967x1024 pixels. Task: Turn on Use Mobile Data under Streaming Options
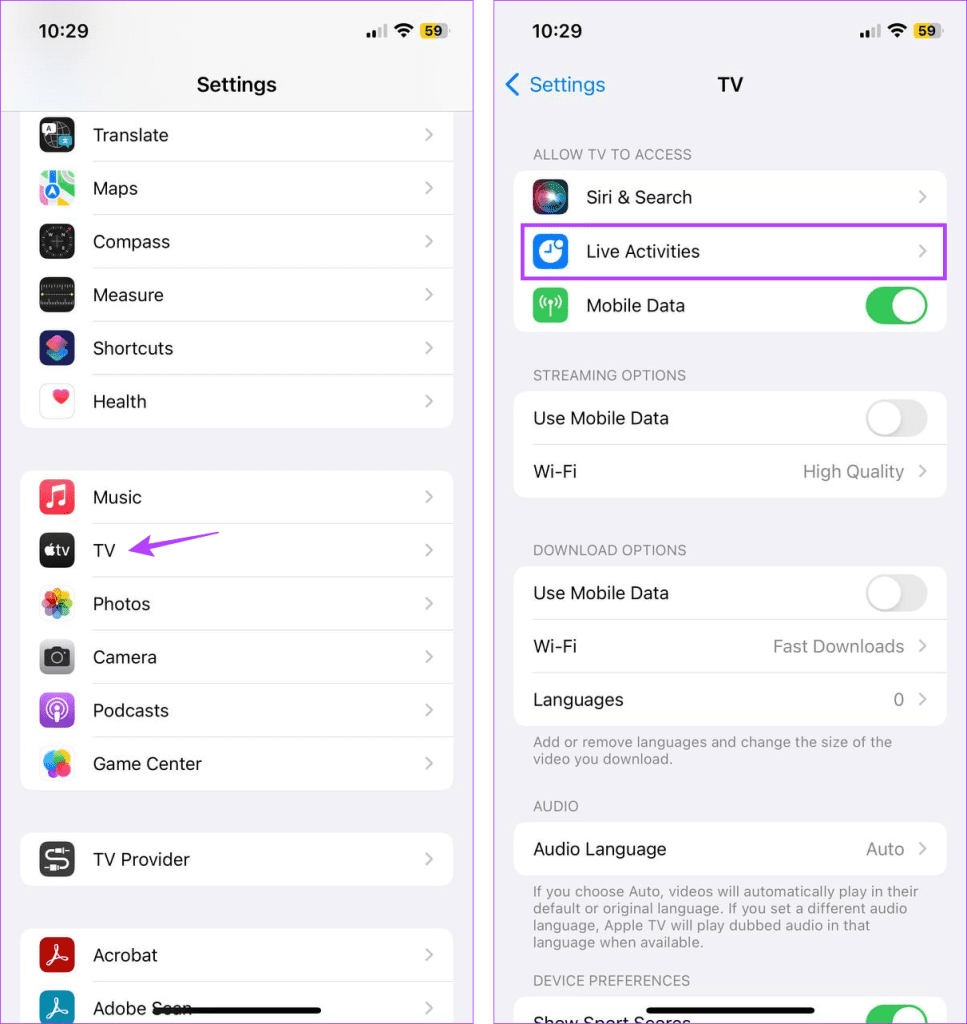(x=895, y=419)
